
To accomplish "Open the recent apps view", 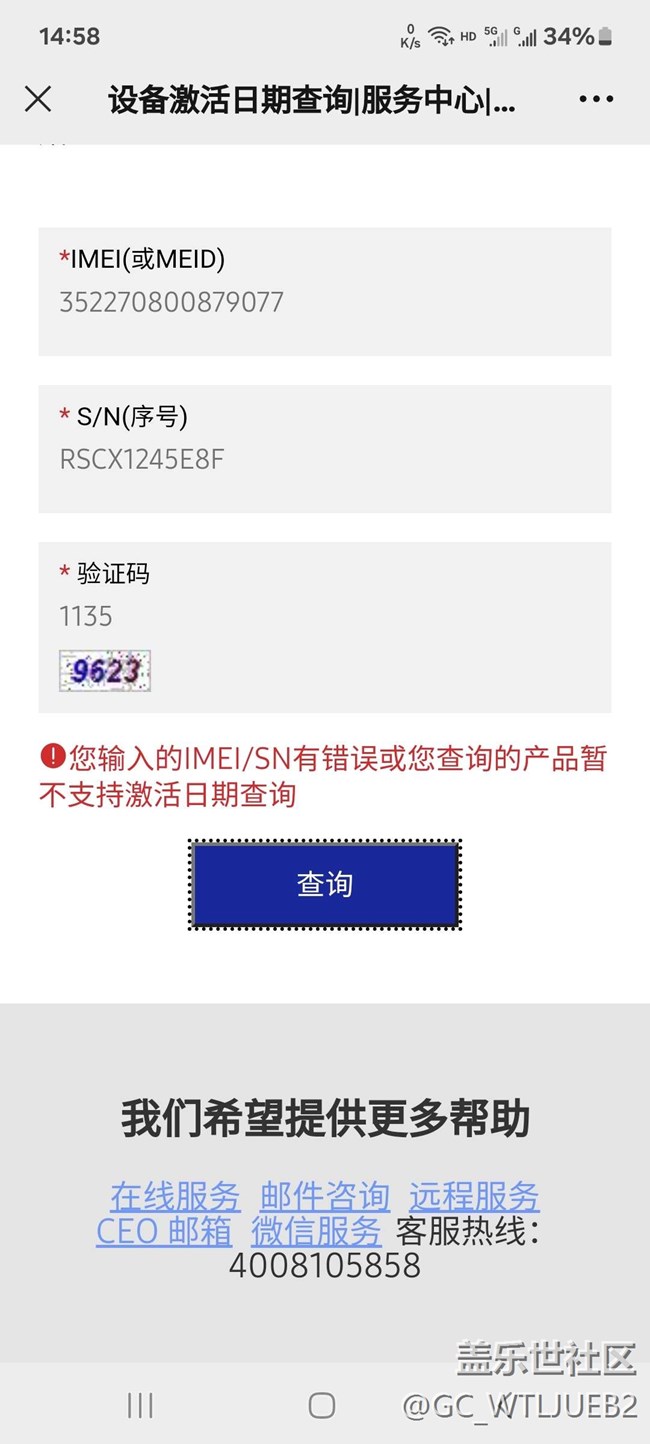I will tap(140, 1405).
